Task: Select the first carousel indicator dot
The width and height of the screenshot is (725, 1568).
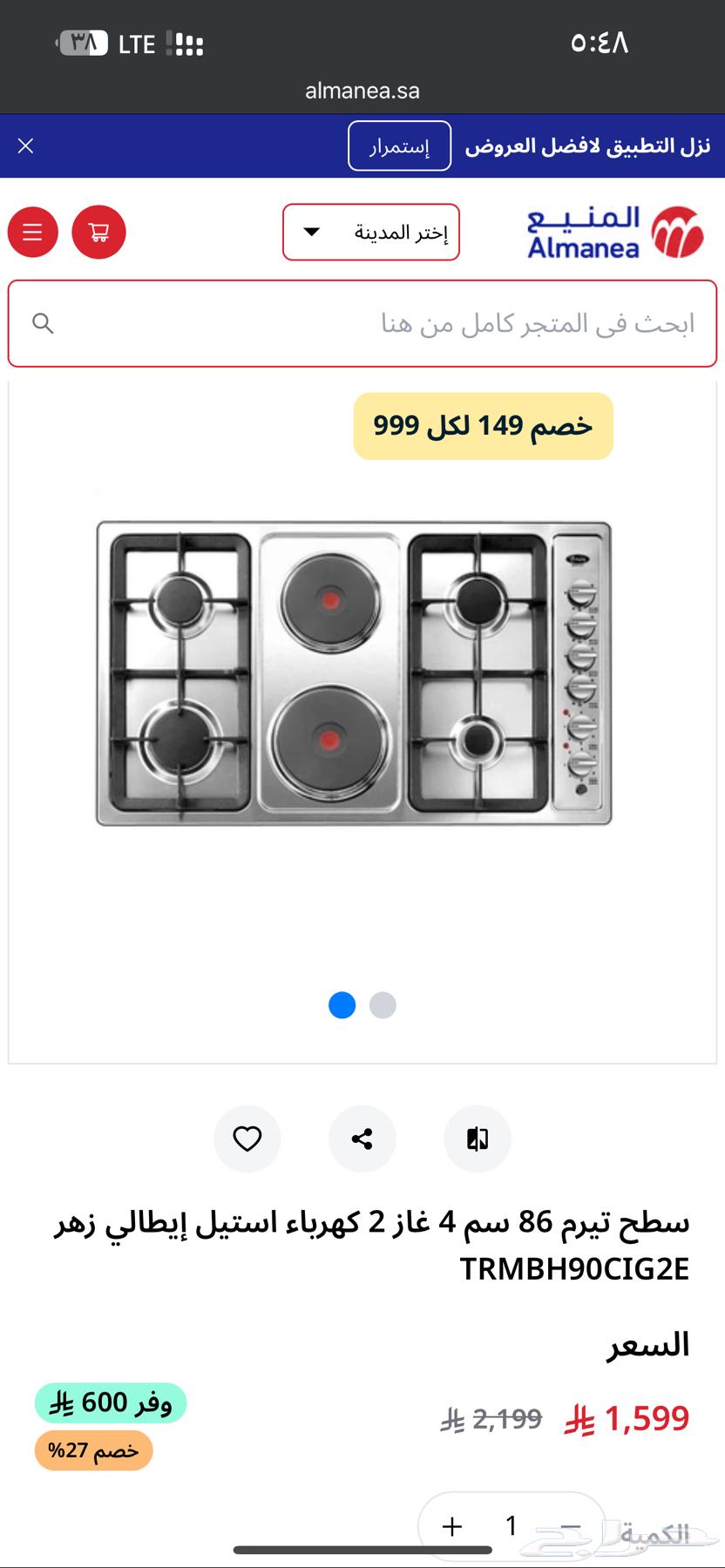Action: coord(342,1005)
